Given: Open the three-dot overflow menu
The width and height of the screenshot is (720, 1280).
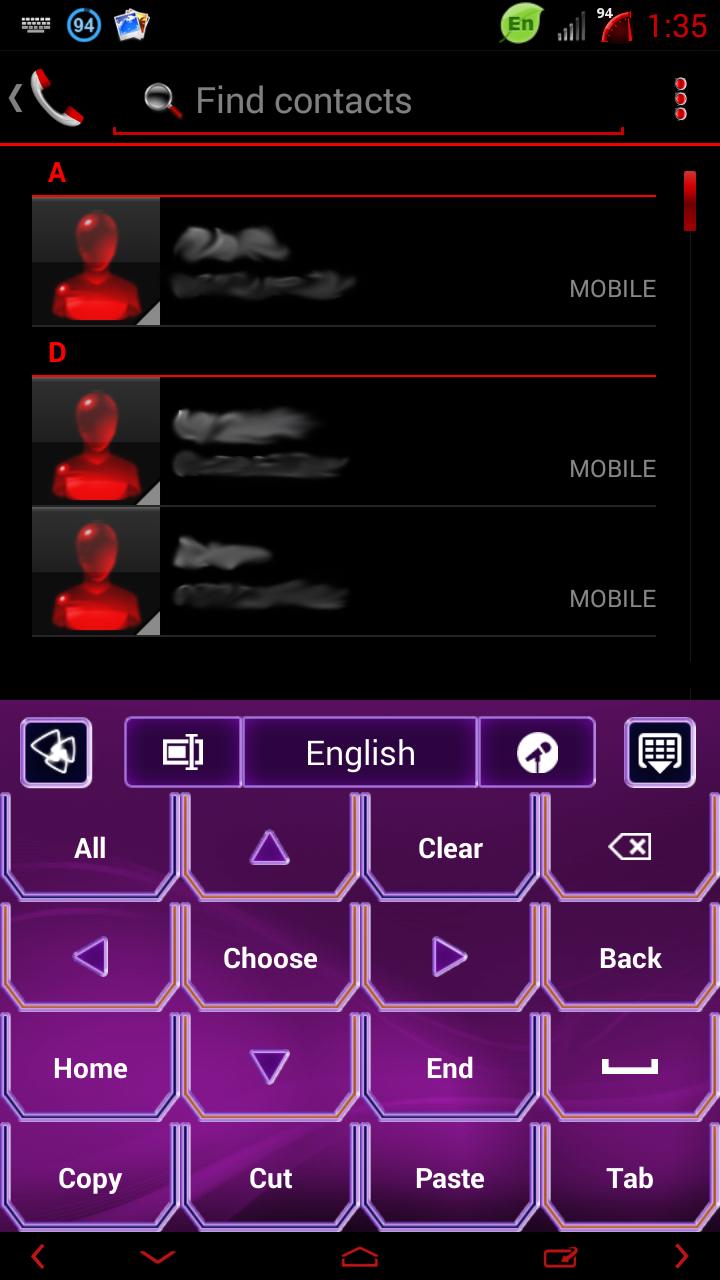Looking at the screenshot, I should pyautogui.click(x=681, y=99).
